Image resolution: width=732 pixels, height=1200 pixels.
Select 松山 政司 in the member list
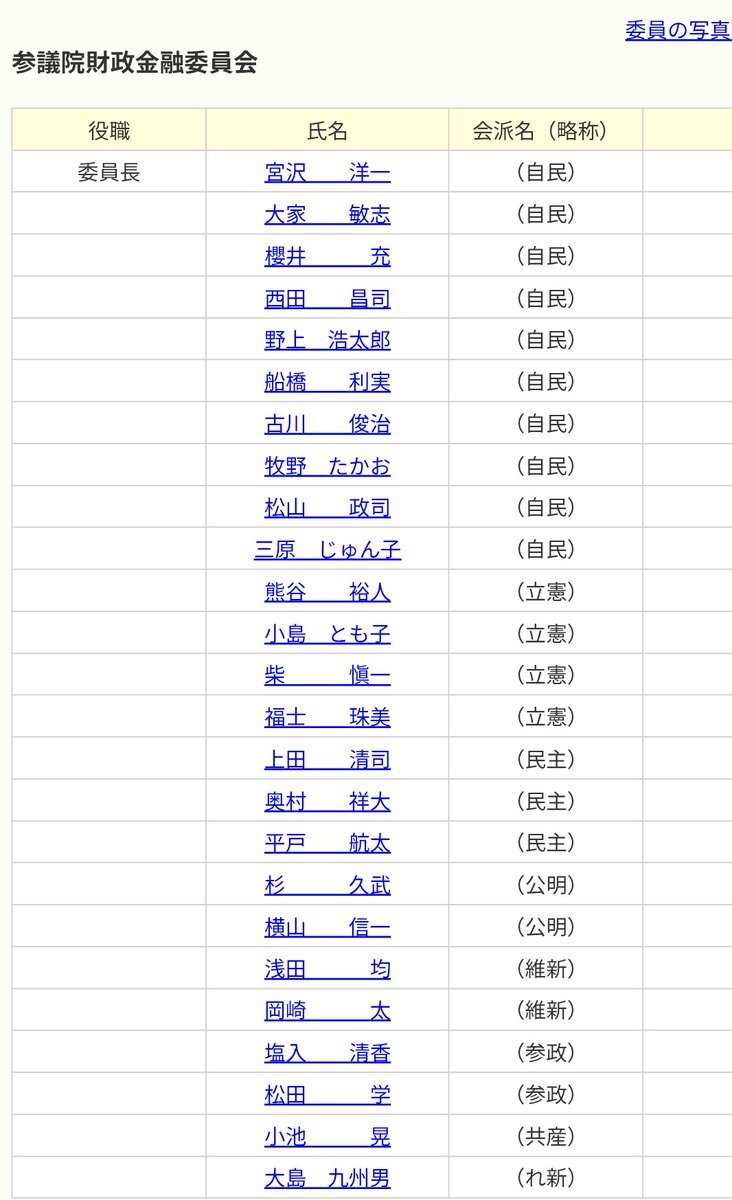(x=327, y=508)
